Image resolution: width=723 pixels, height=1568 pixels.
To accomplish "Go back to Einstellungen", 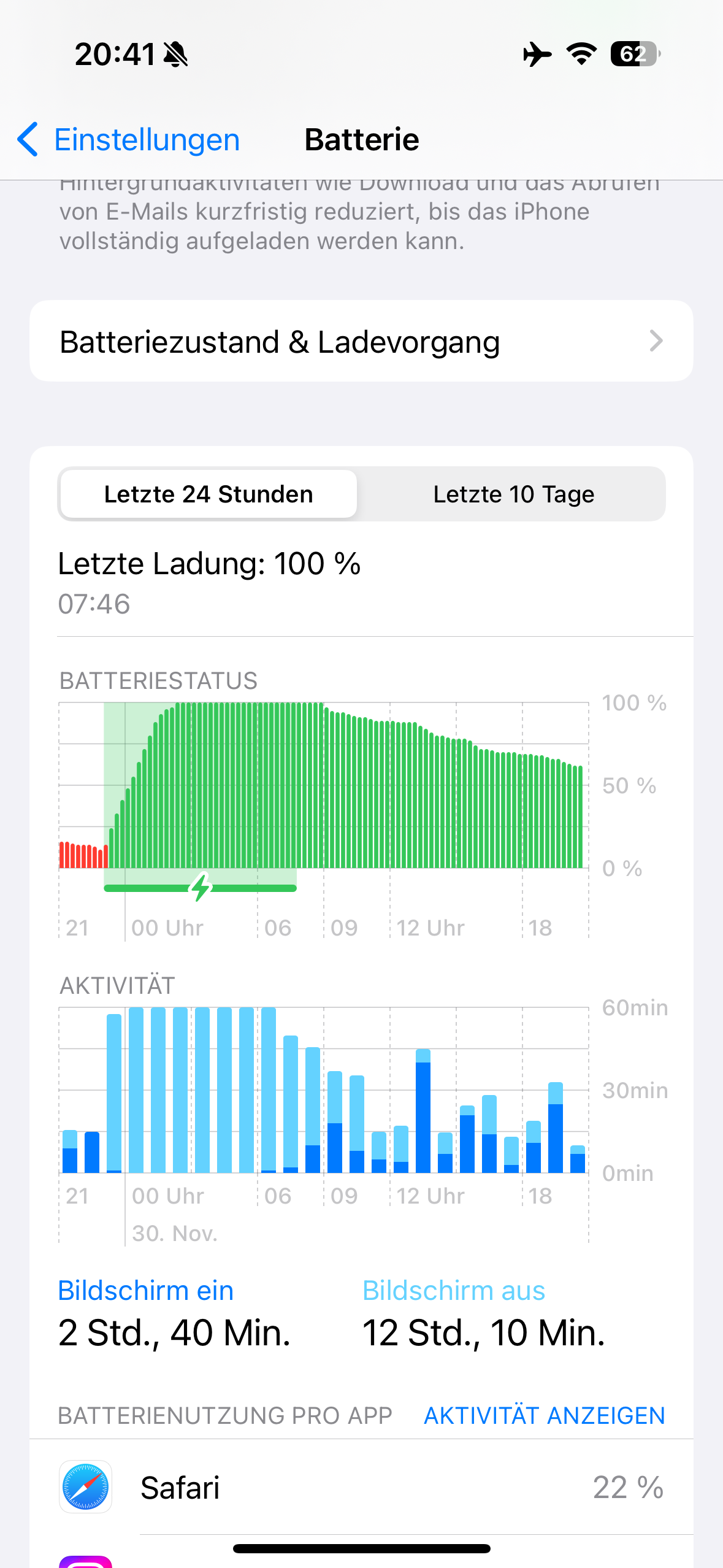I will click(129, 140).
